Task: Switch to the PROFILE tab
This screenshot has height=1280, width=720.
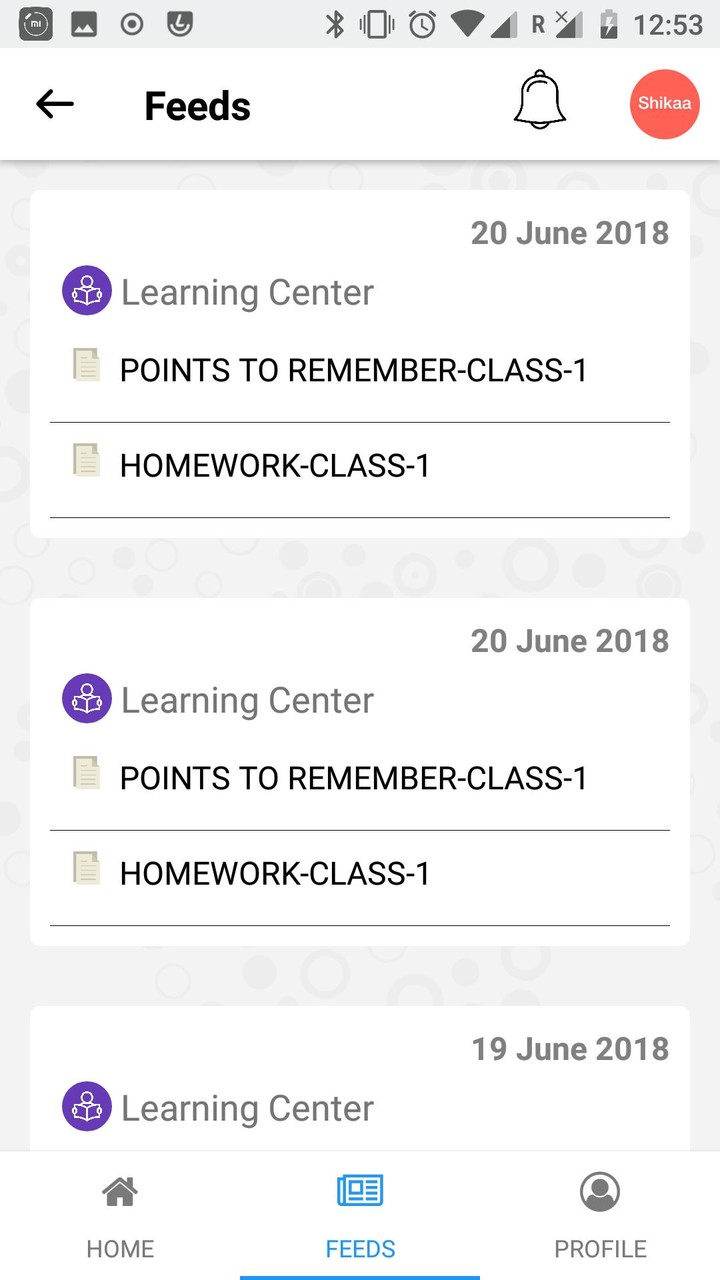Action: click(600, 1248)
